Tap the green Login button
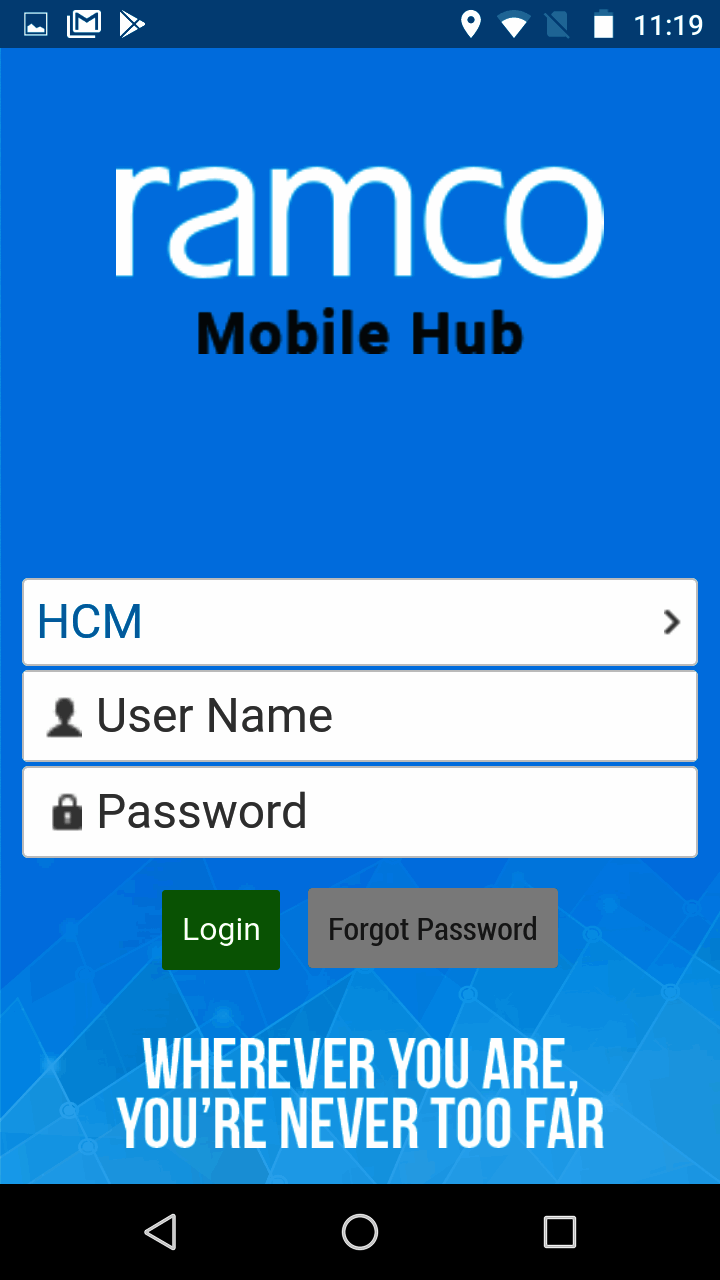Screen dimensions: 720x1280 coord(221,929)
